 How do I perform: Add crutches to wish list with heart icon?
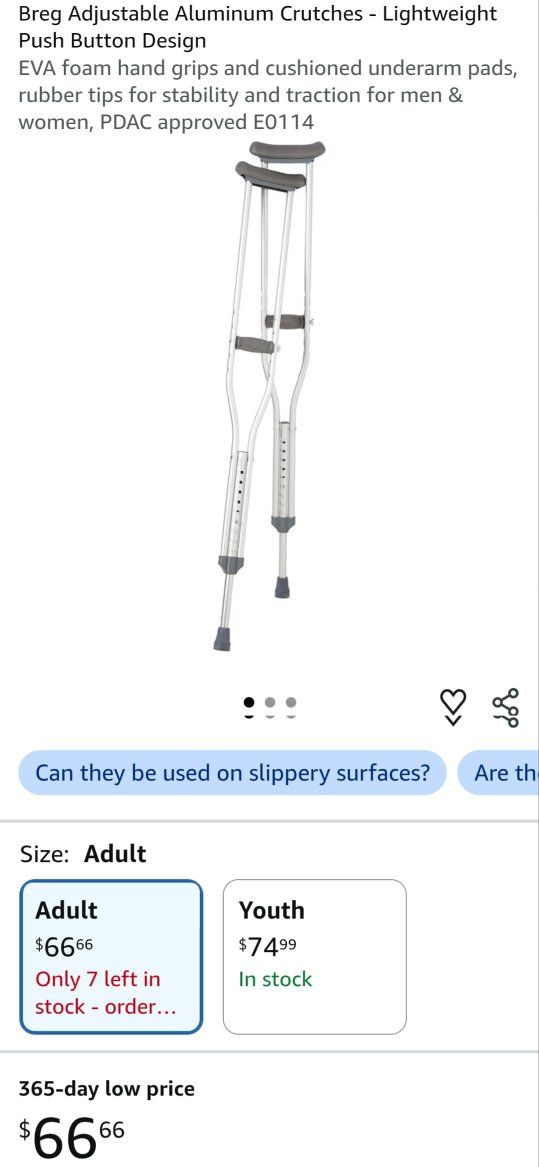click(453, 706)
